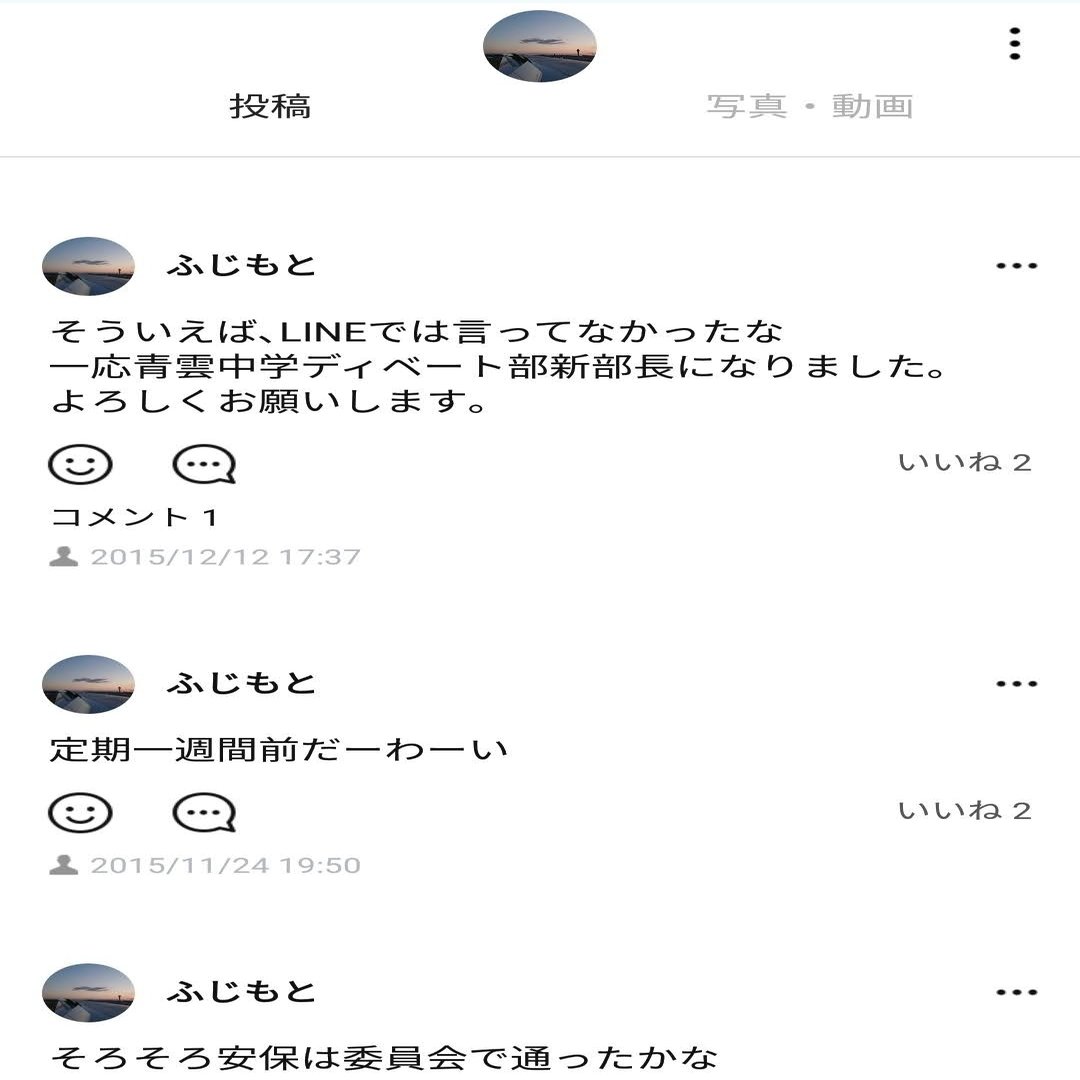
Task: Like the 定期一週間前だーわーい post
Action: (80, 812)
